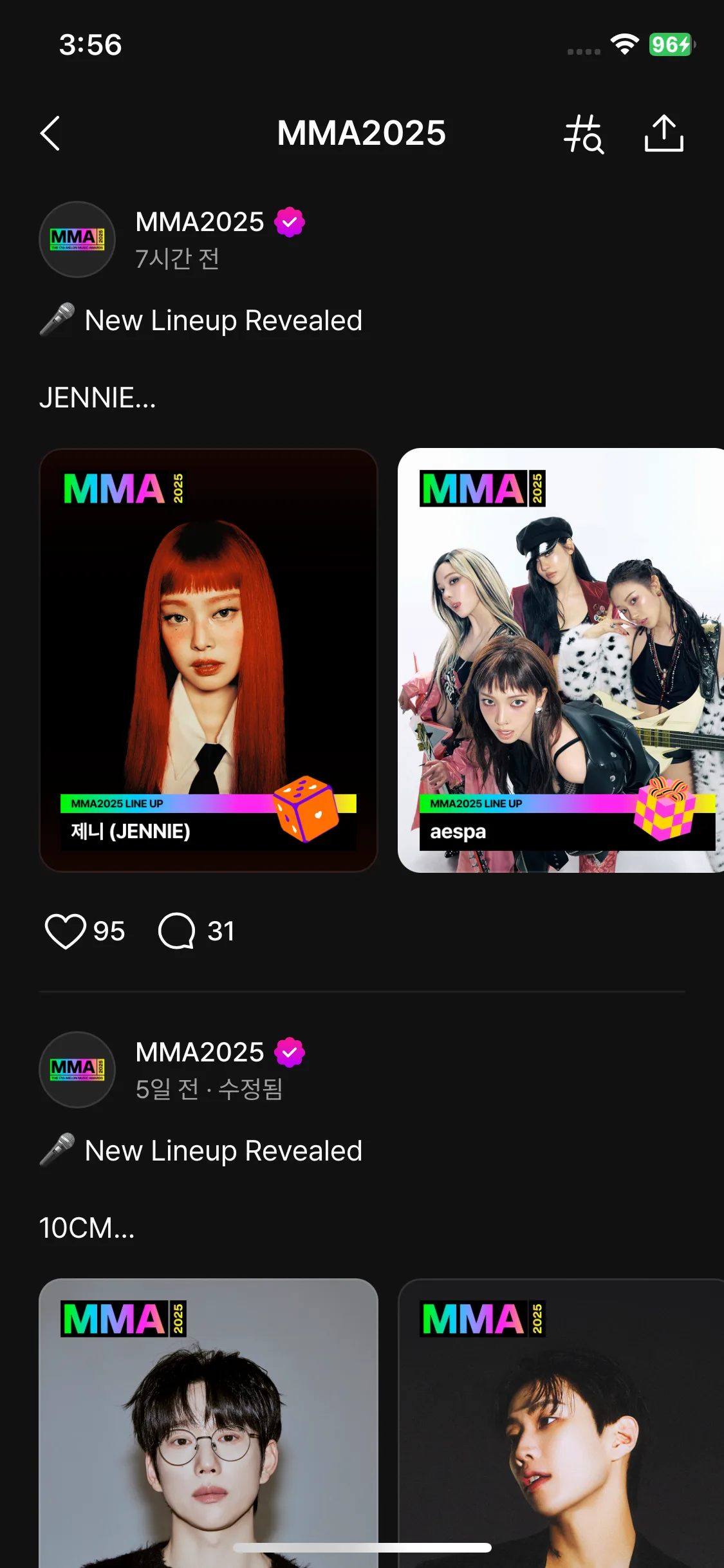
Task: Open MMA2025 avatar on the JENNIE post
Action: pyautogui.click(x=77, y=239)
